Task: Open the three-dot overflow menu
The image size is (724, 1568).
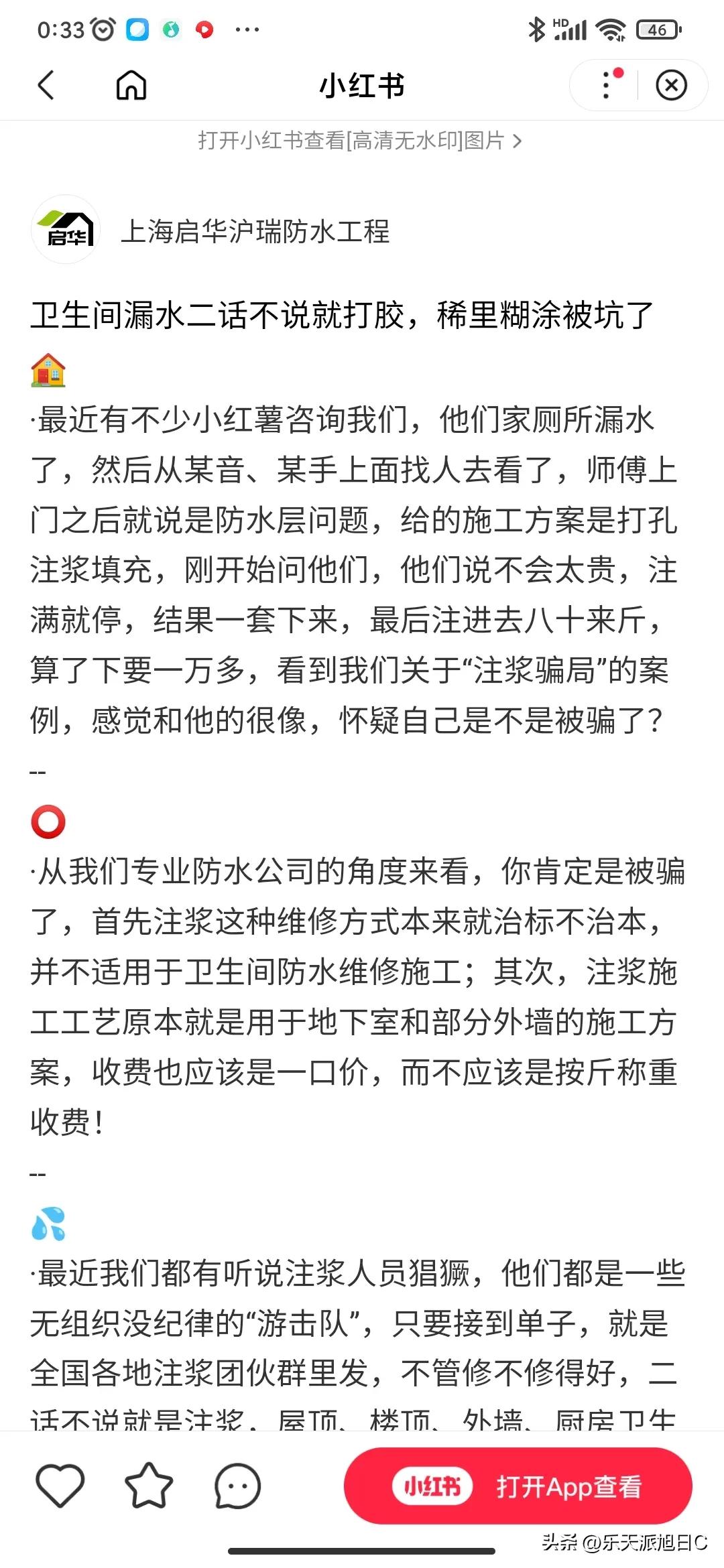Action: 607,86
